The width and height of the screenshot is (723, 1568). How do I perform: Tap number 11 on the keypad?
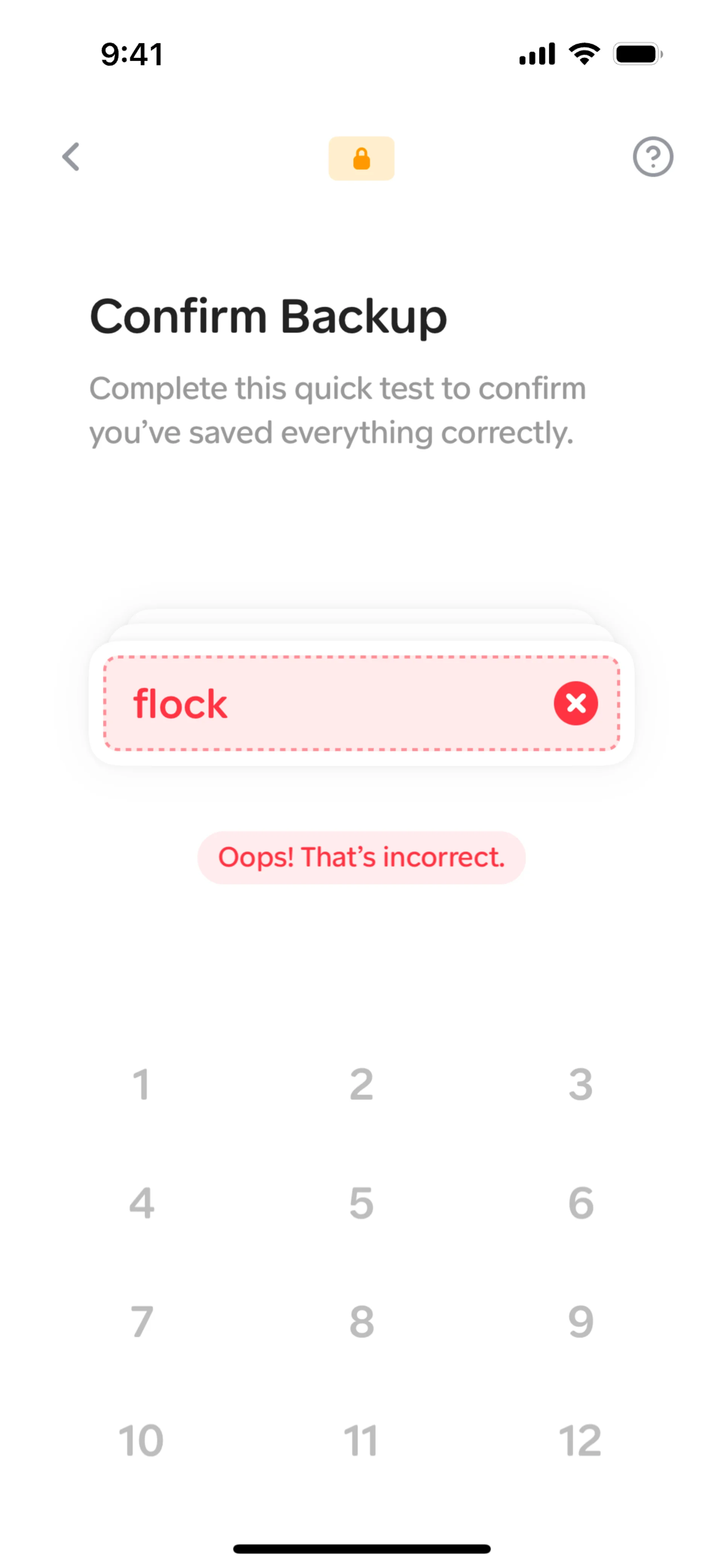click(361, 1441)
